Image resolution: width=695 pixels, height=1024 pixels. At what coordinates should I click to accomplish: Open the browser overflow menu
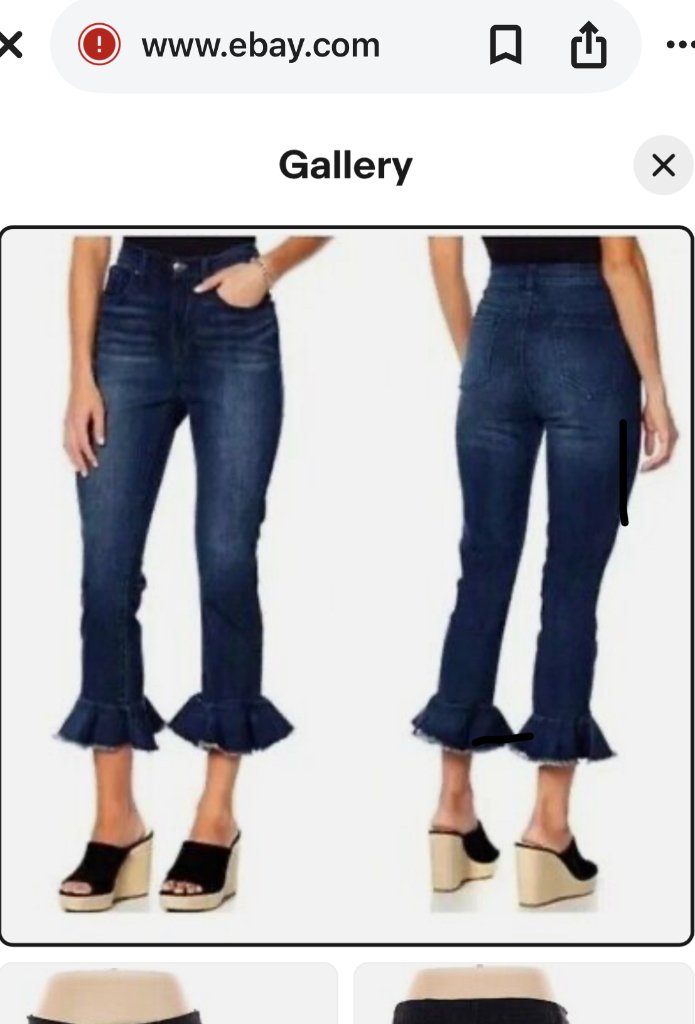[680, 46]
